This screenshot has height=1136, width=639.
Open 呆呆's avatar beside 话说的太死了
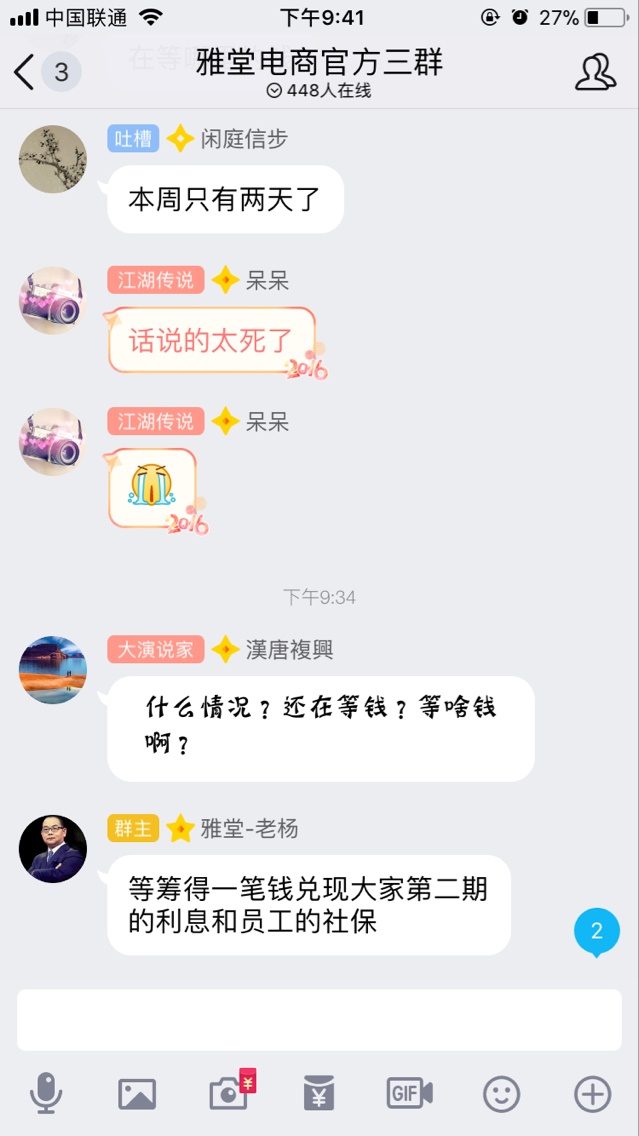(x=53, y=301)
